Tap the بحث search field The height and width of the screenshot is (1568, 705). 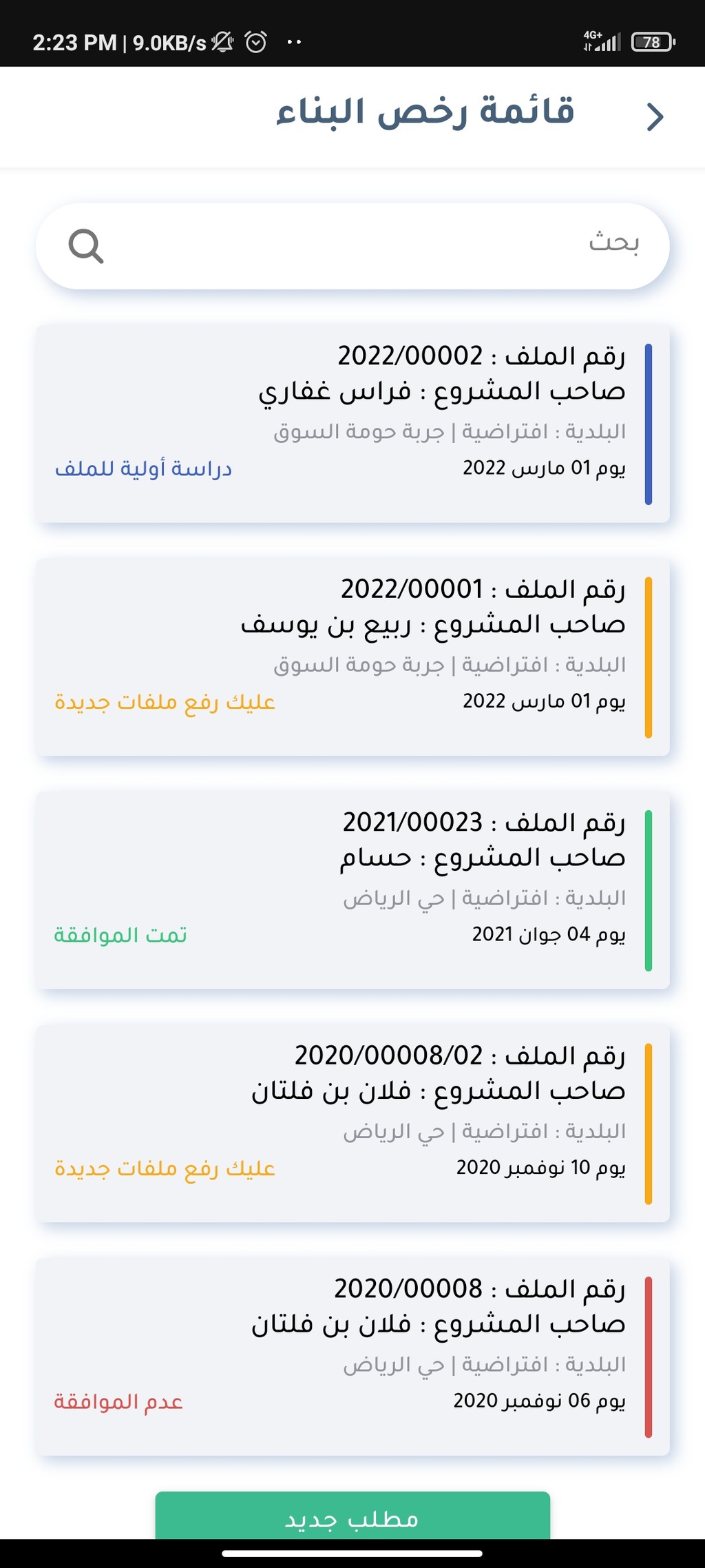point(352,246)
